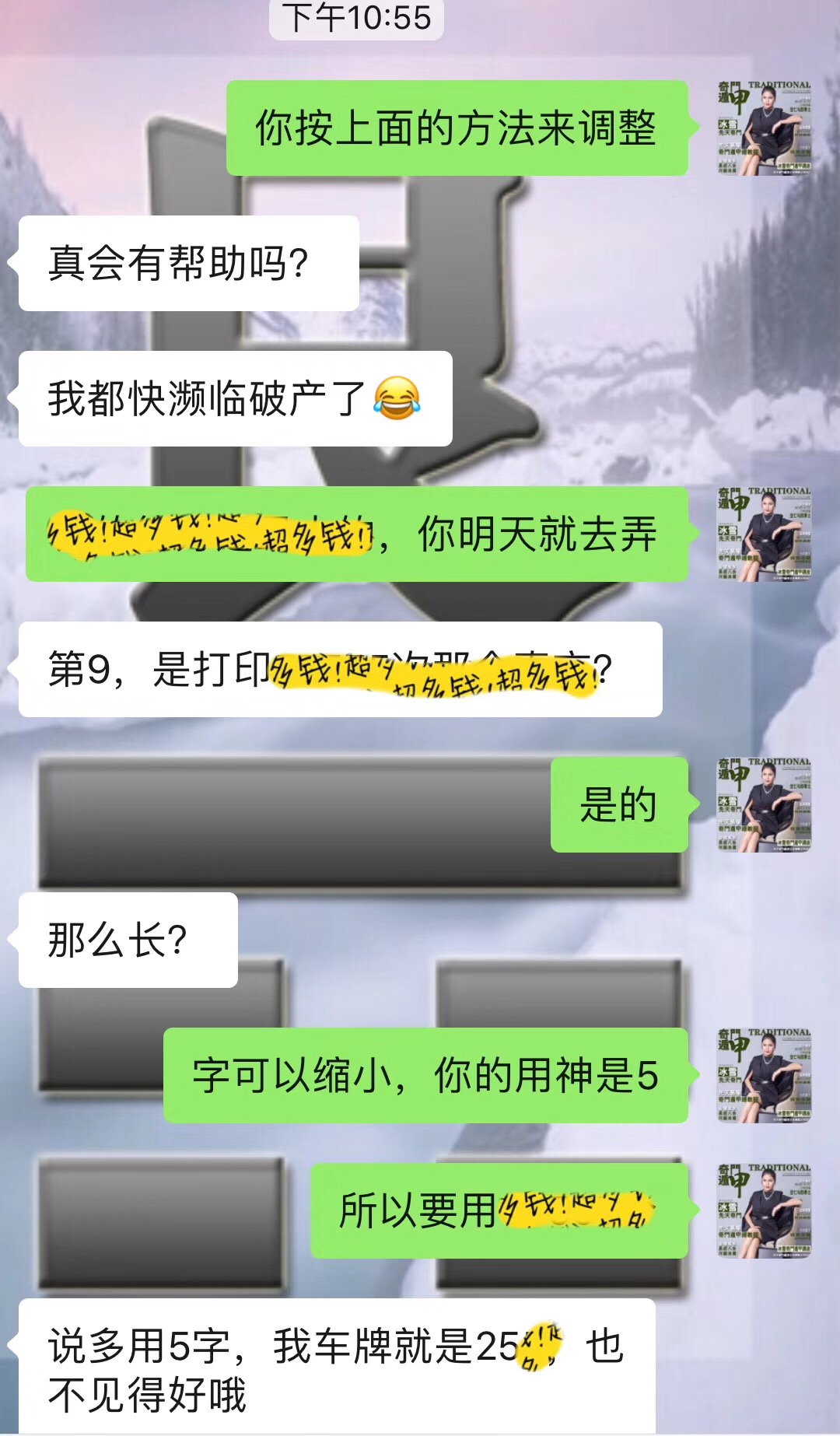This screenshot has width=840, height=1436.
Task: Open sender's avatar beside "你按上面的方法来调整"
Action: click(x=764, y=128)
